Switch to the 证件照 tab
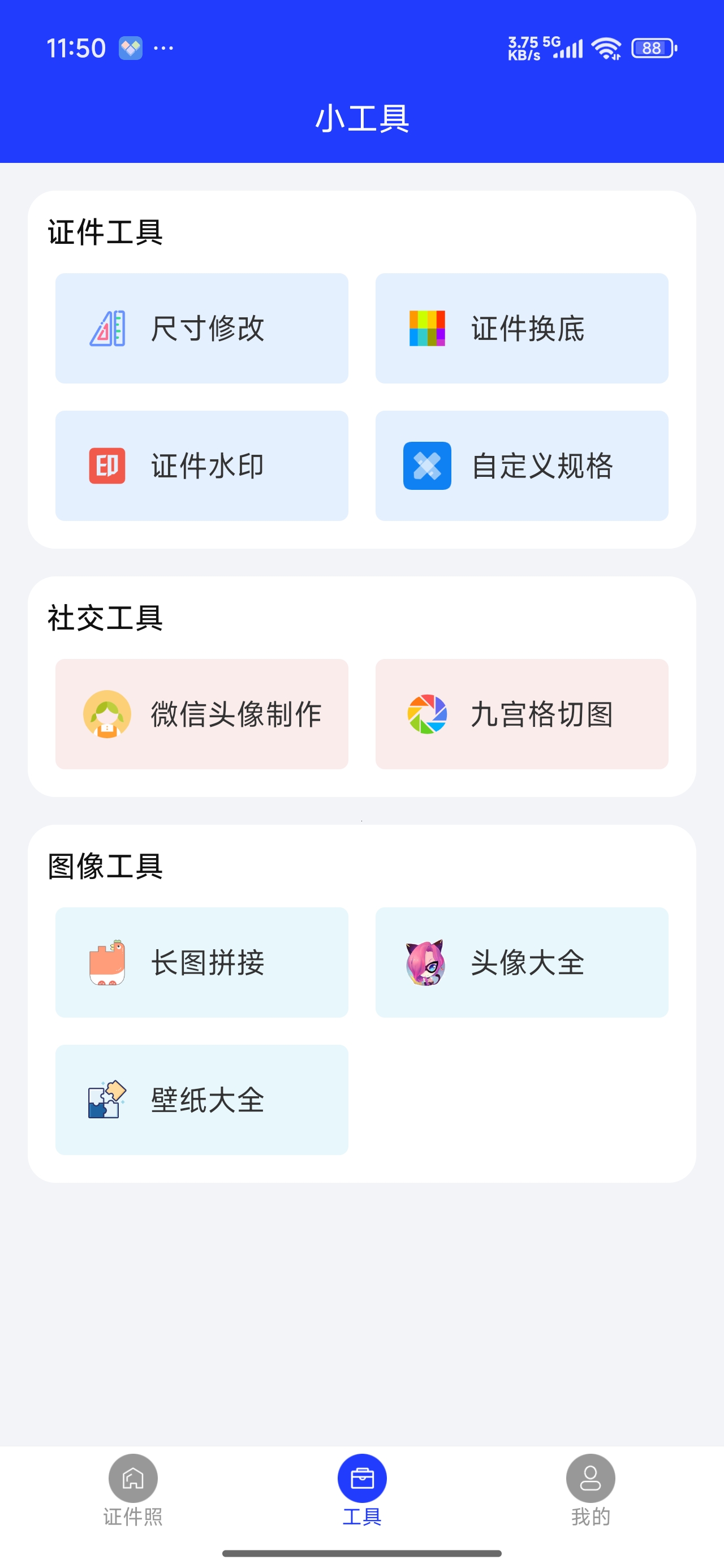The width and height of the screenshot is (724, 1568). coord(133,1491)
